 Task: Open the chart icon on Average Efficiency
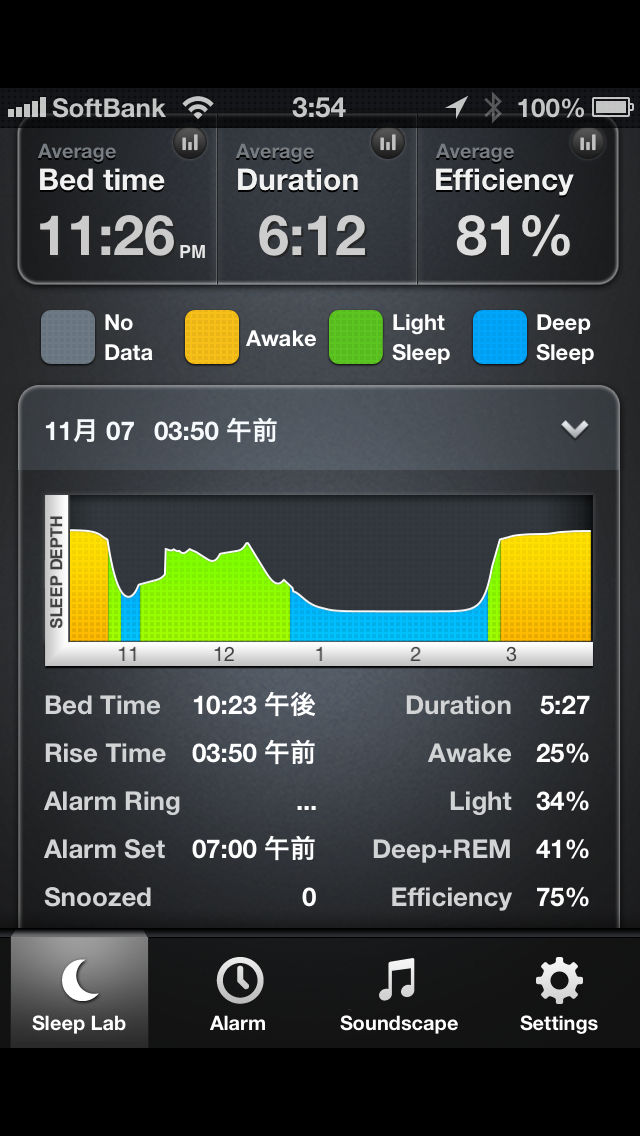pyautogui.click(x=588, y=143)
